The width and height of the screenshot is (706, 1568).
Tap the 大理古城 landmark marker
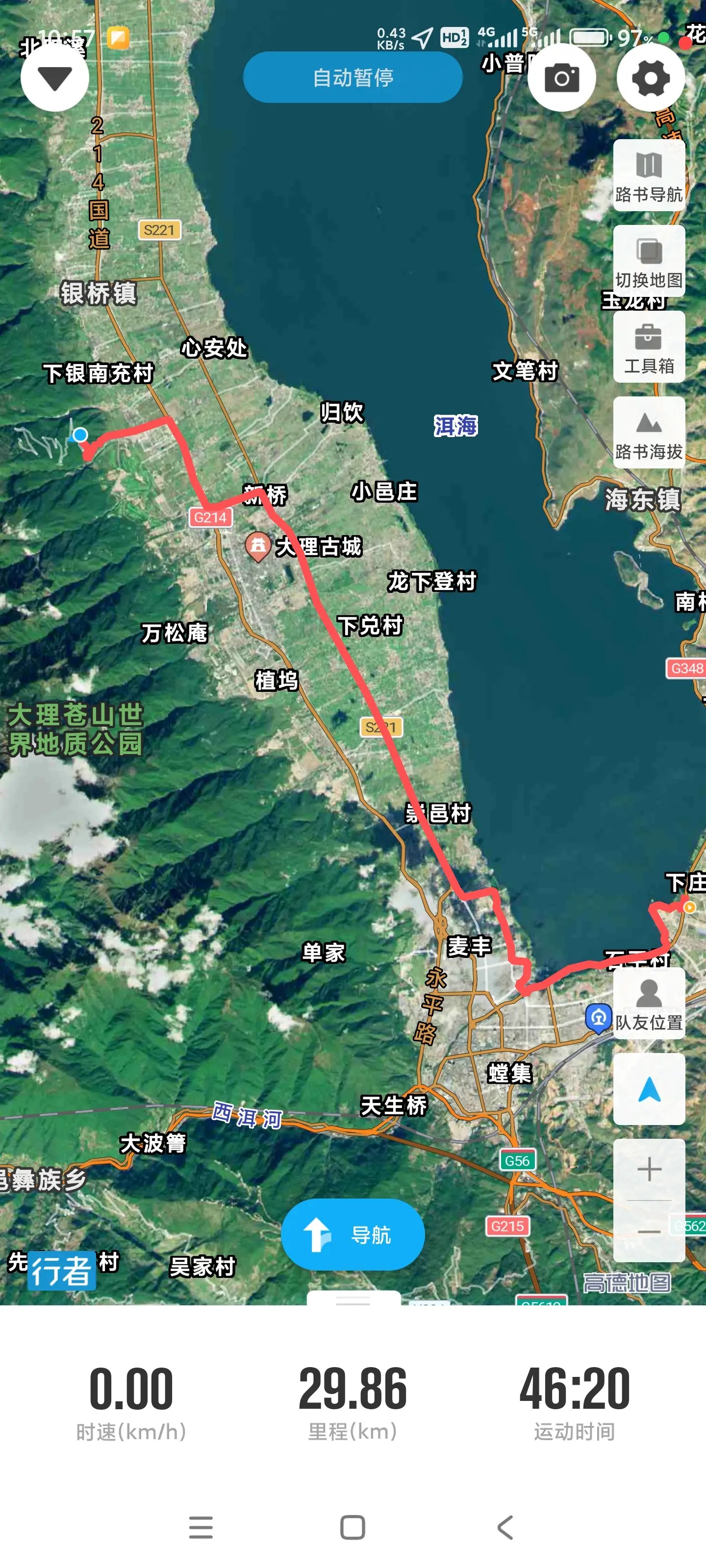point(258,546)
